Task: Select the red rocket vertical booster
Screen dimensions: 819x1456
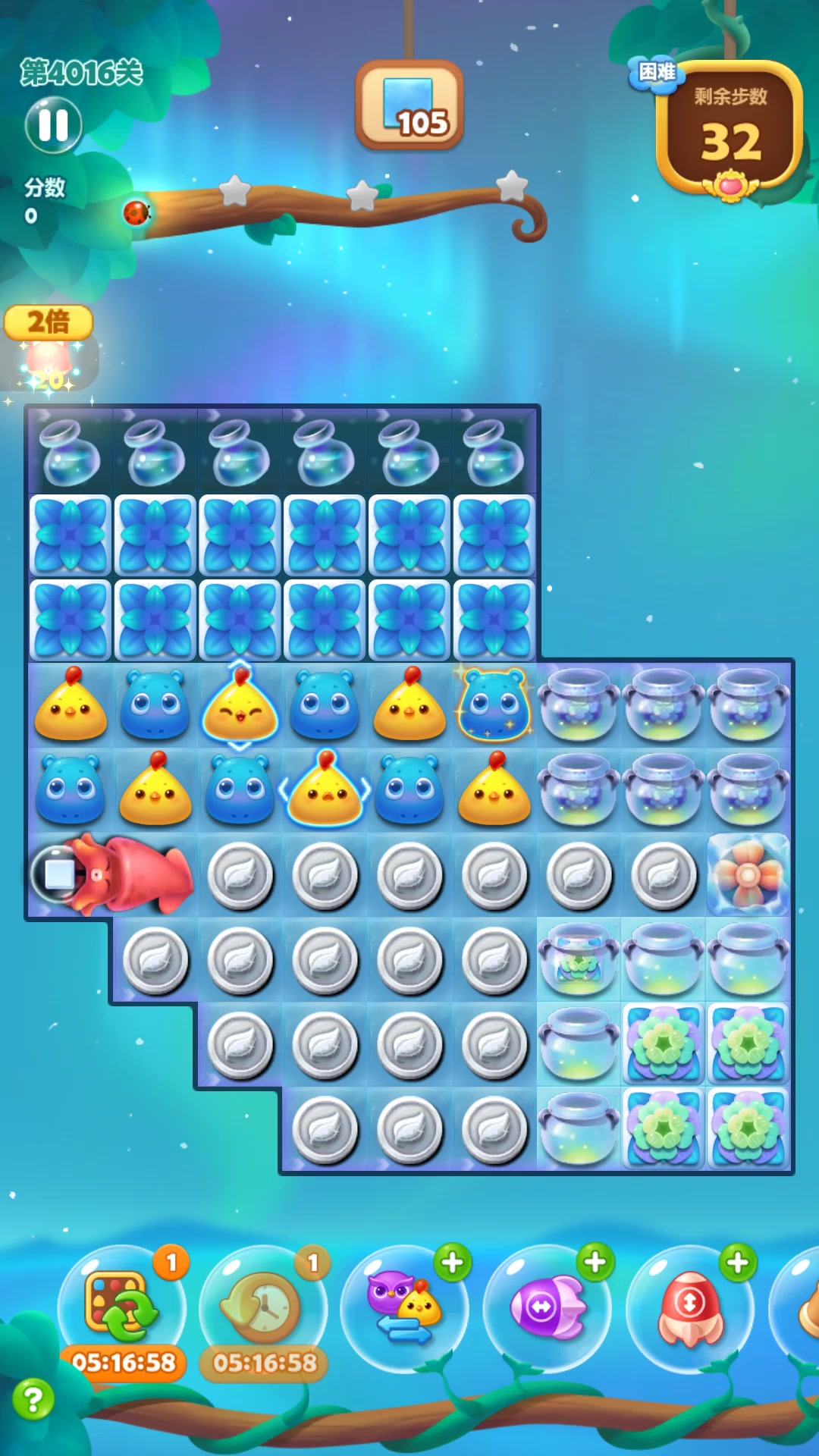Action: click(x=689, y=1306)
